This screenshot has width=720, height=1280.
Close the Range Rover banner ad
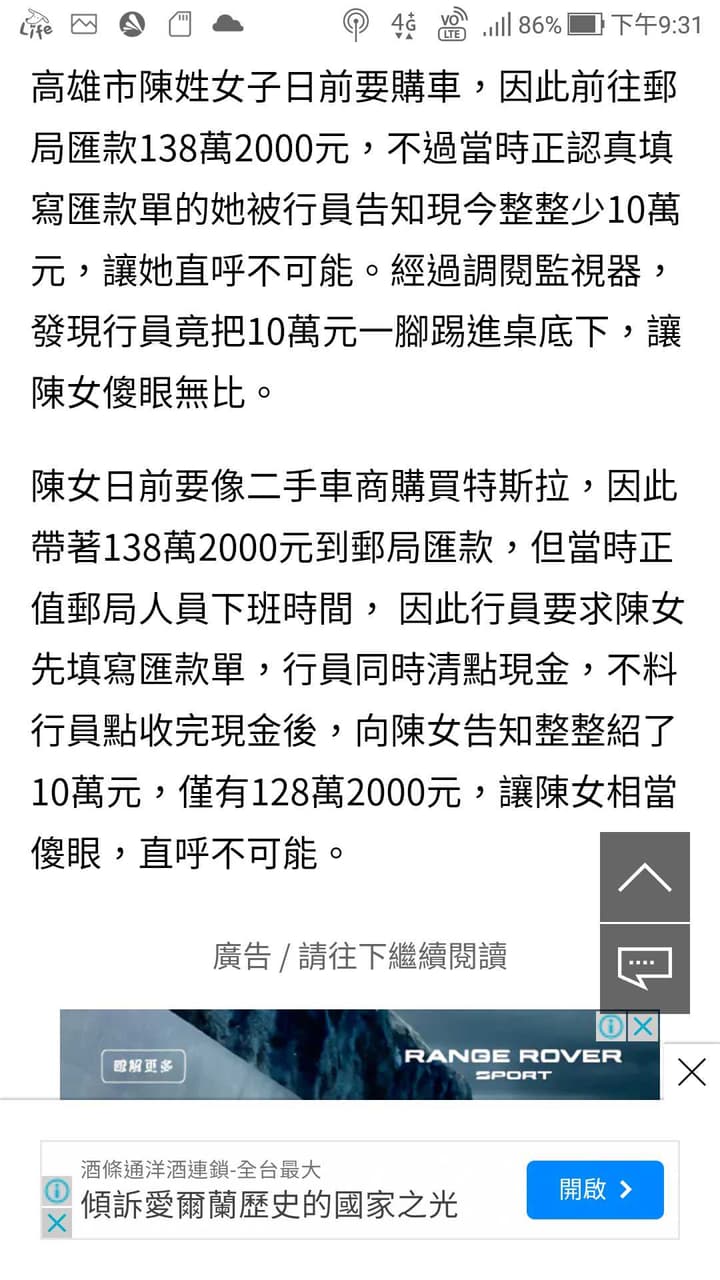point(645,1026)
